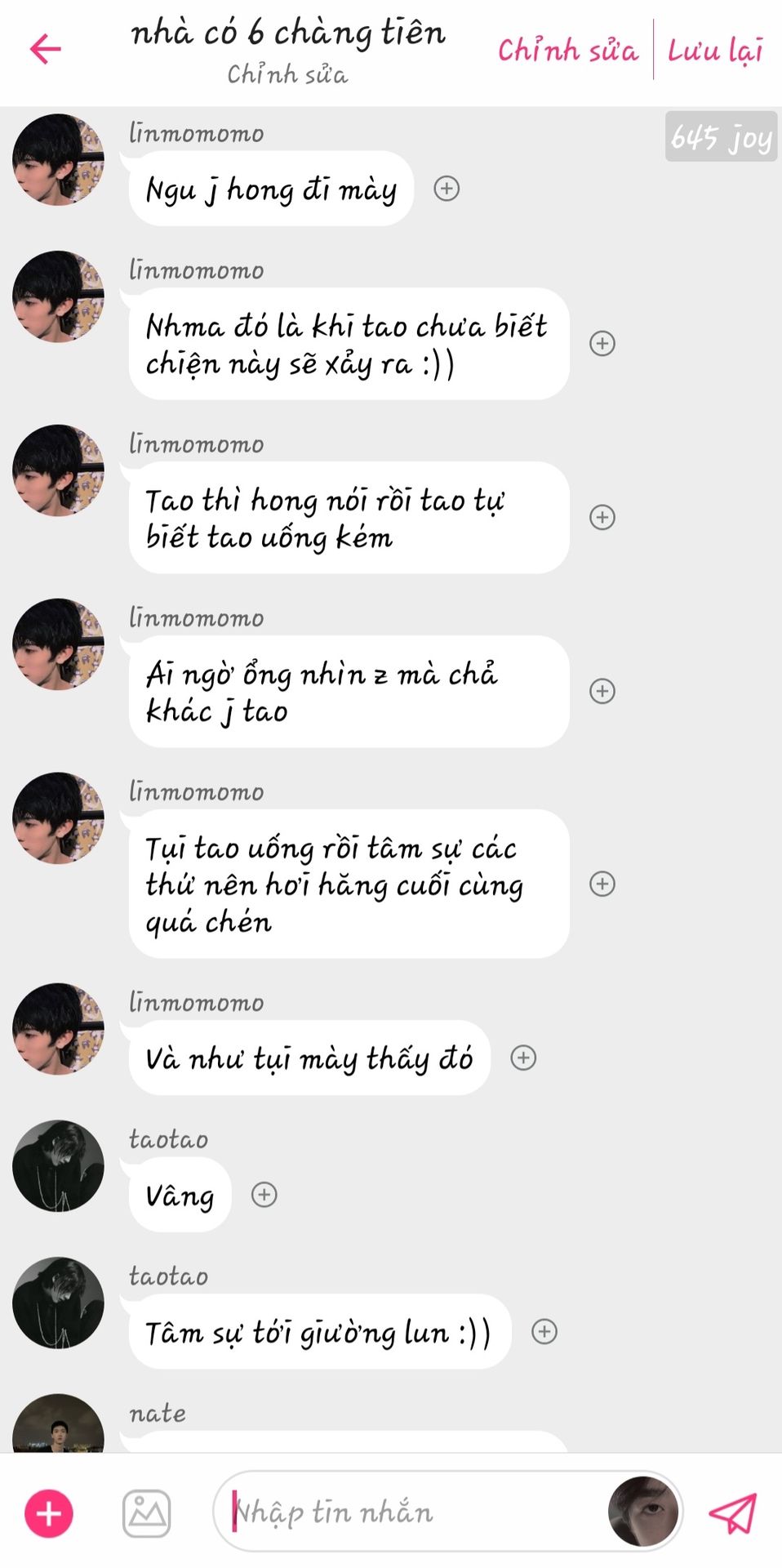This screenshot has height=1568, width=782.
Task: Tap plus icon beside "Nhma đó là khi" message
Action: tap(602, 343)
